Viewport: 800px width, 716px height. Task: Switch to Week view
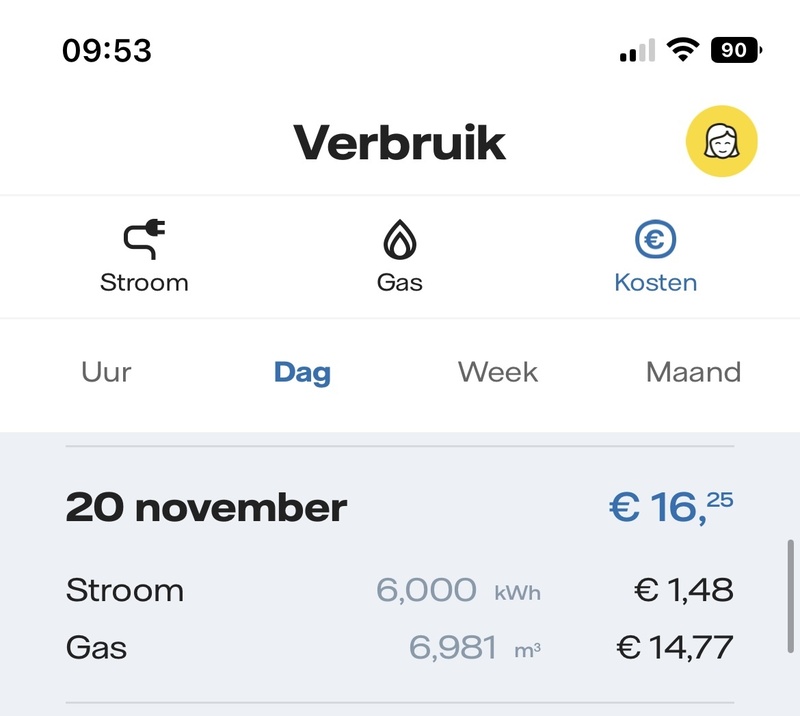pyautogui.click(x=498, y=373)
